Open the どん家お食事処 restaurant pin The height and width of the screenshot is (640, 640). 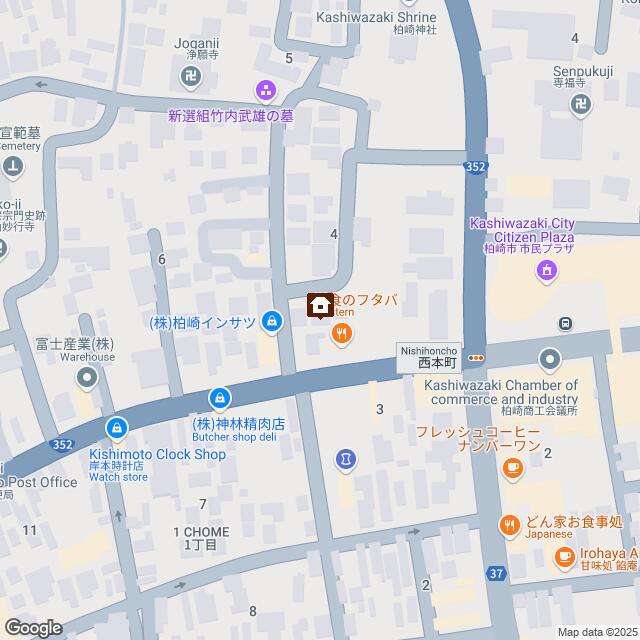(509, 523)
